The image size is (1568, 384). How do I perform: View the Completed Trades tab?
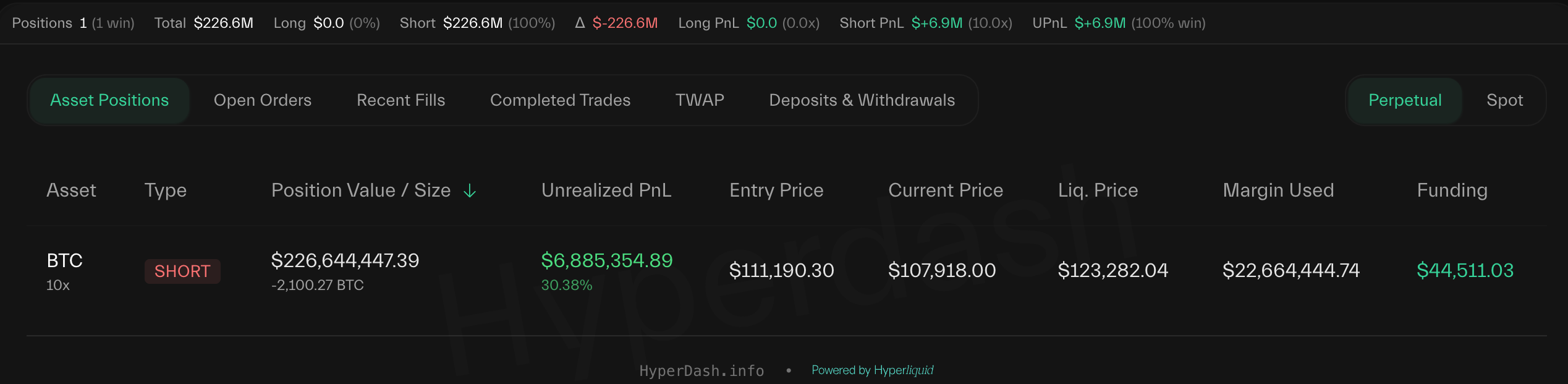tap(560, 100)
